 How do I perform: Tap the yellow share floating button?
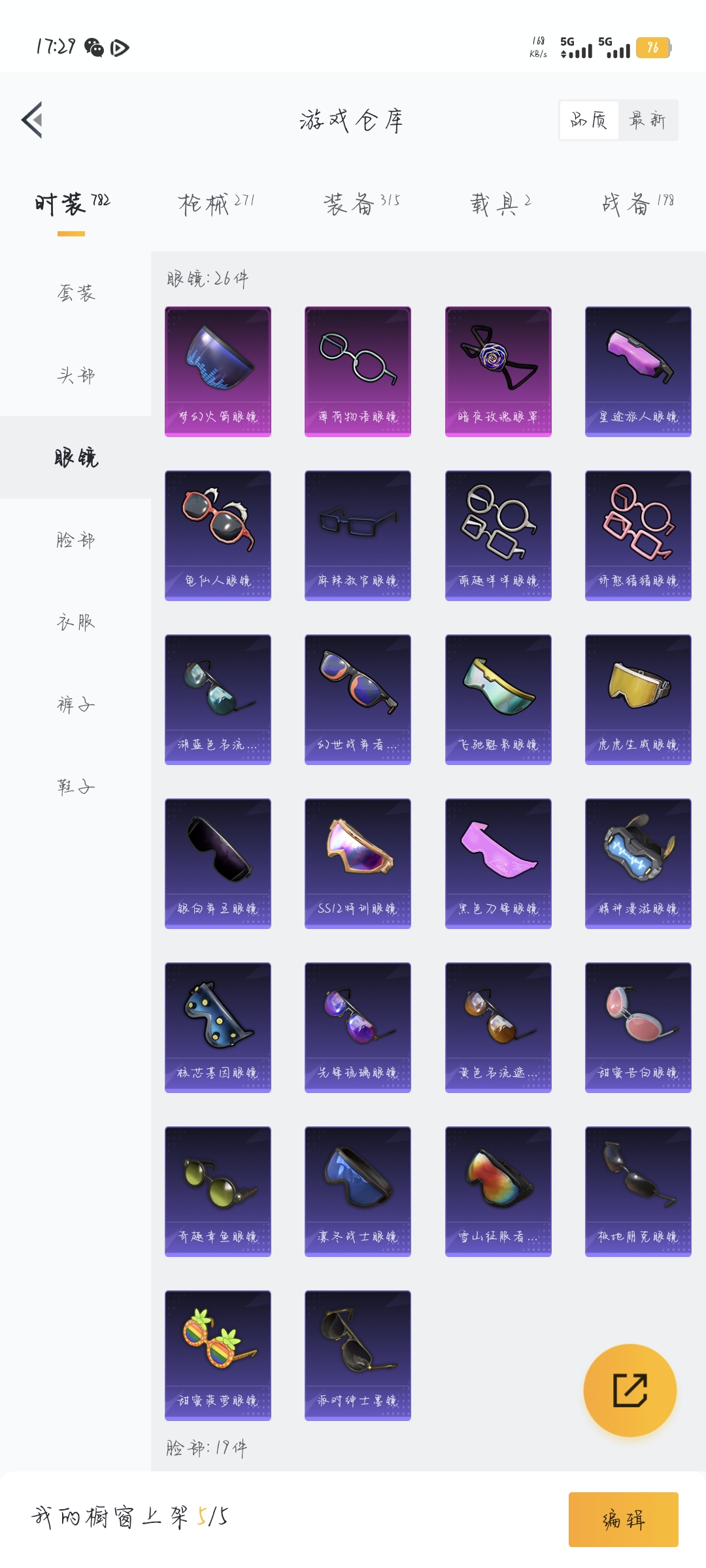click(x=630, y=1390)
